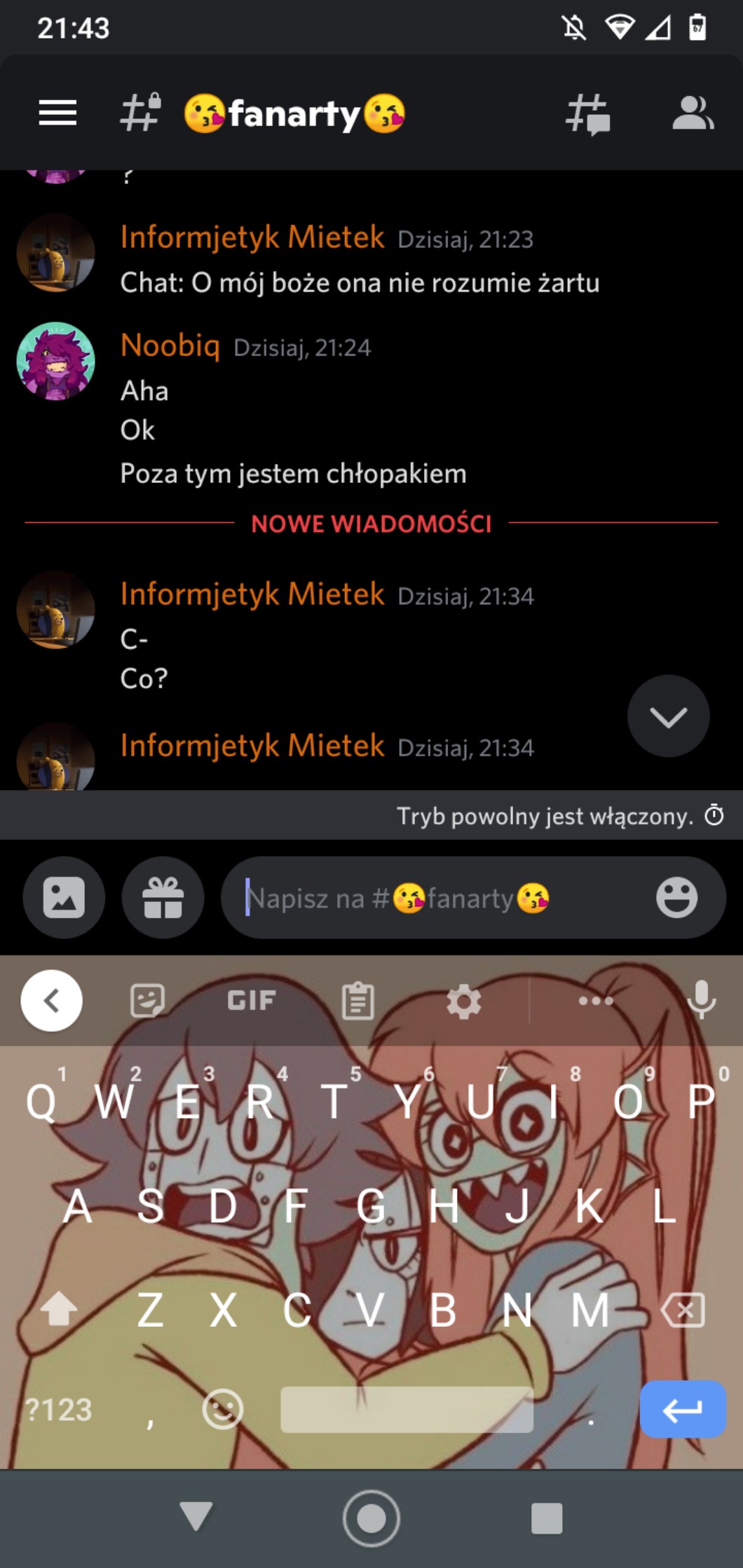Switch keyboard to the ?123 symbols layout
Viewport: 743px width, 1568px height.
pyautogui.click(x=58, y=1410)
